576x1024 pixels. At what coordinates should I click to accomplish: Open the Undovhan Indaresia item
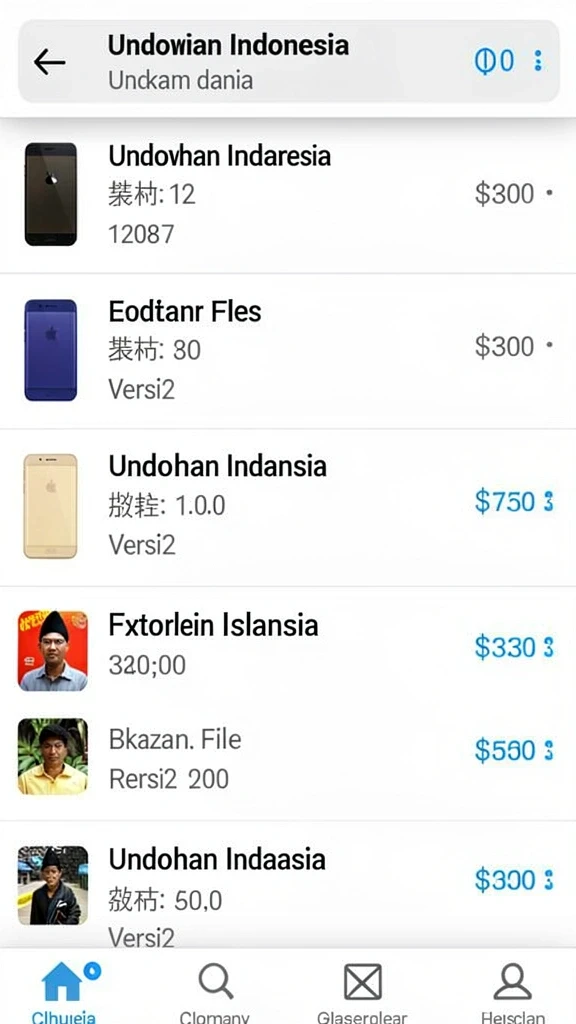[288, 195]
